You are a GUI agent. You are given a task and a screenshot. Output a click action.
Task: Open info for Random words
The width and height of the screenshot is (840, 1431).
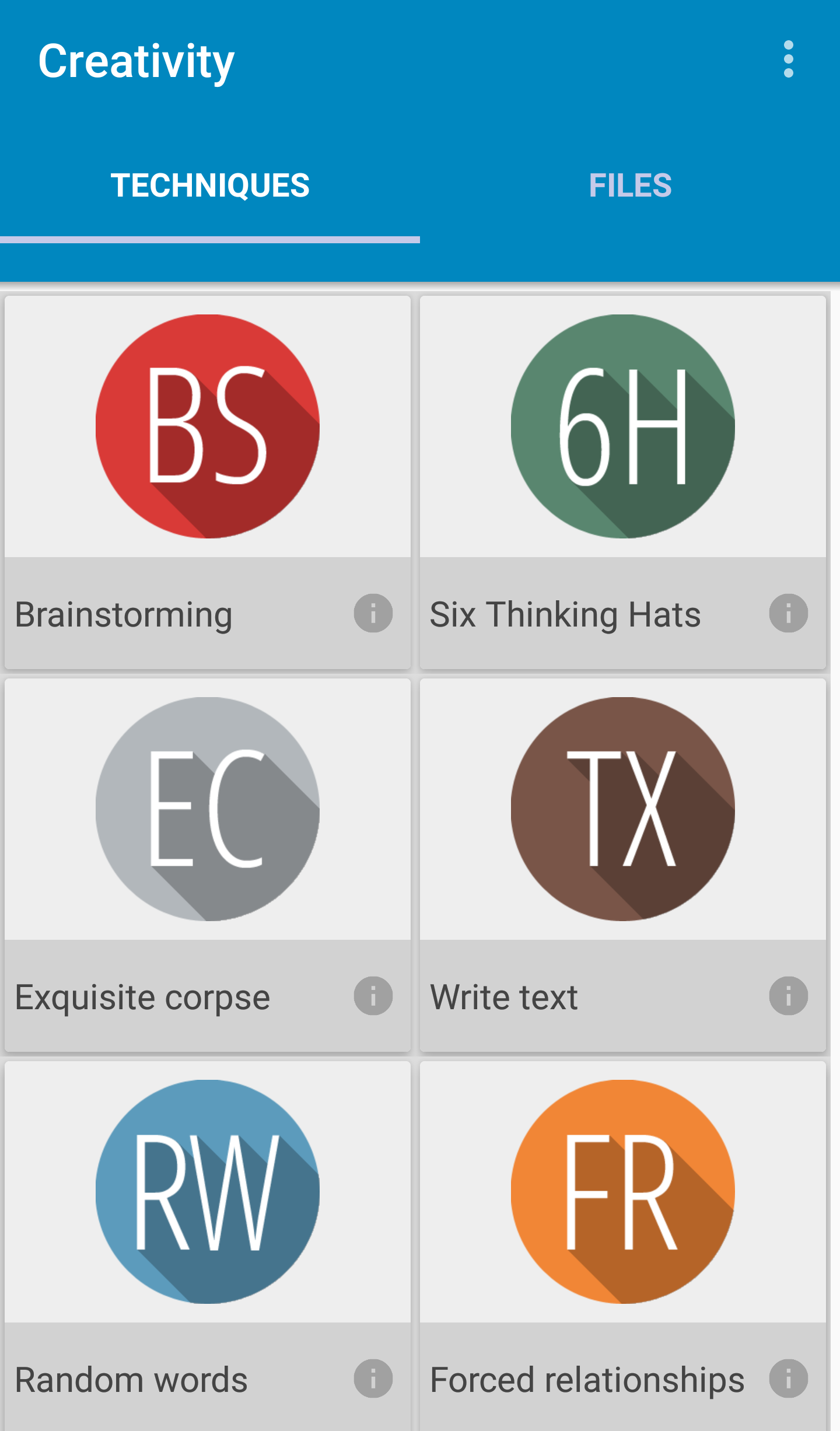(x=373, y=1378)
